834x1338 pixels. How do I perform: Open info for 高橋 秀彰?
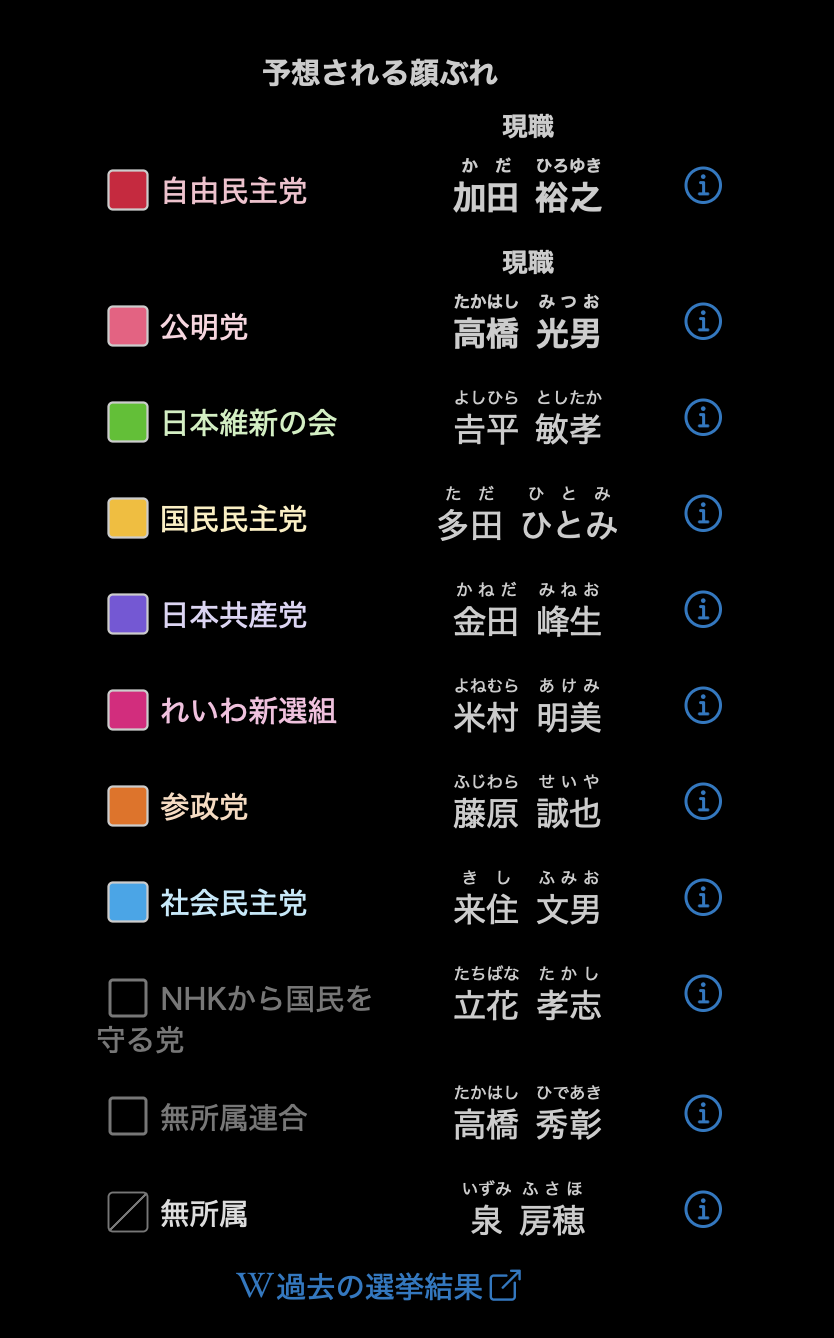tap(703, 1112)
